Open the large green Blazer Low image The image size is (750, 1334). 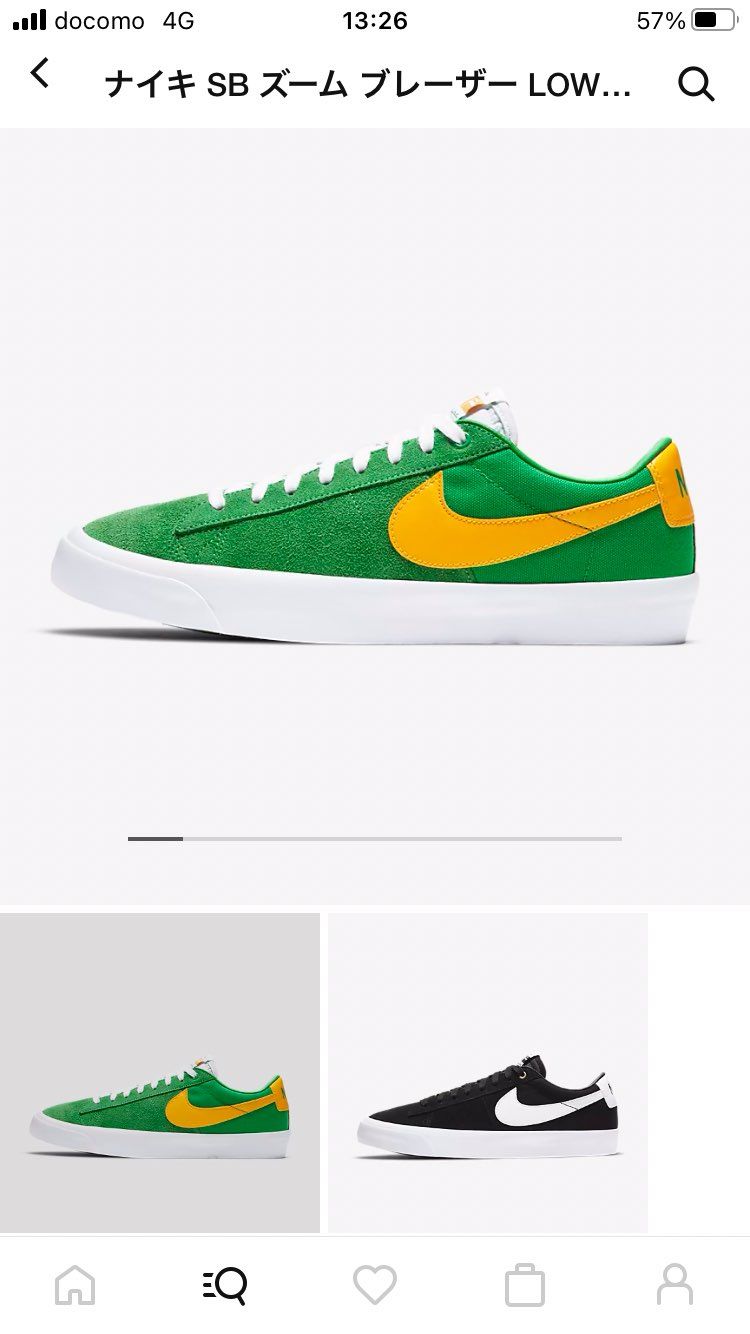click(x=375, y=520)
